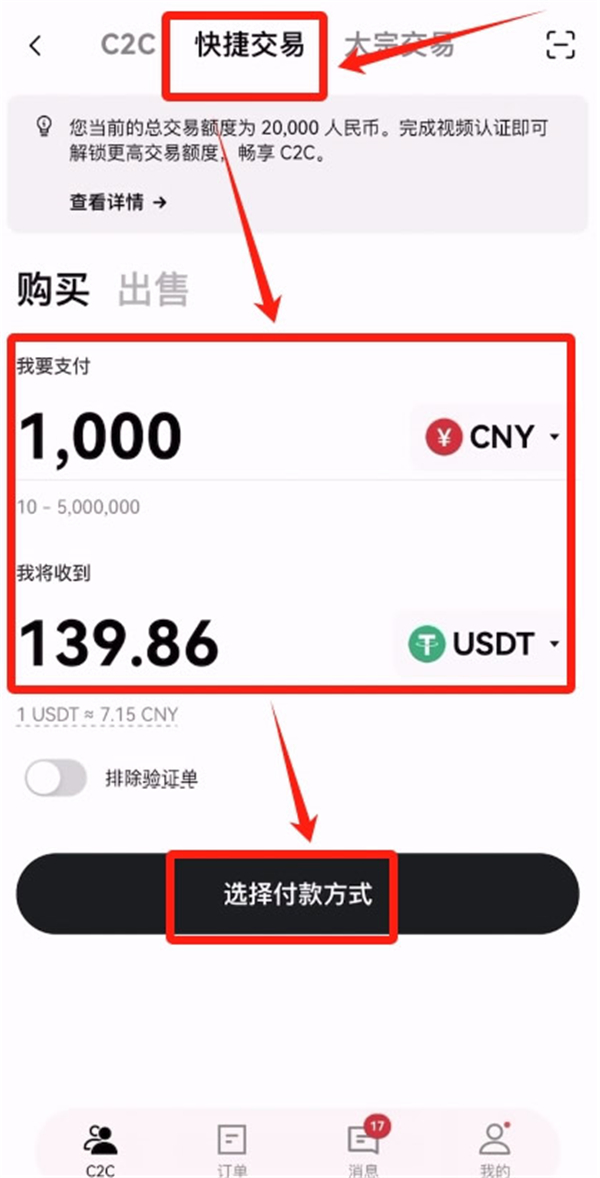600x1178 pixels.
Task: Tap the 1 USDT ≈ 7.15 CNY rate
Action: tap(97, 715)
